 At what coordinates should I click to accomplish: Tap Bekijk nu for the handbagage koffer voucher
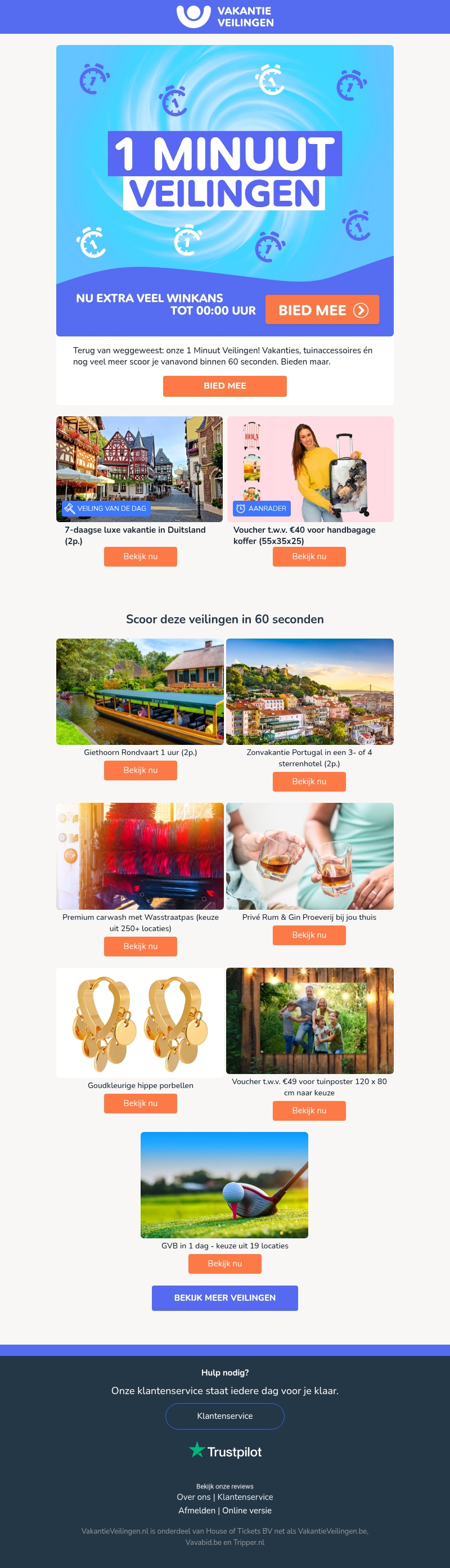click(x=309, y=556)
